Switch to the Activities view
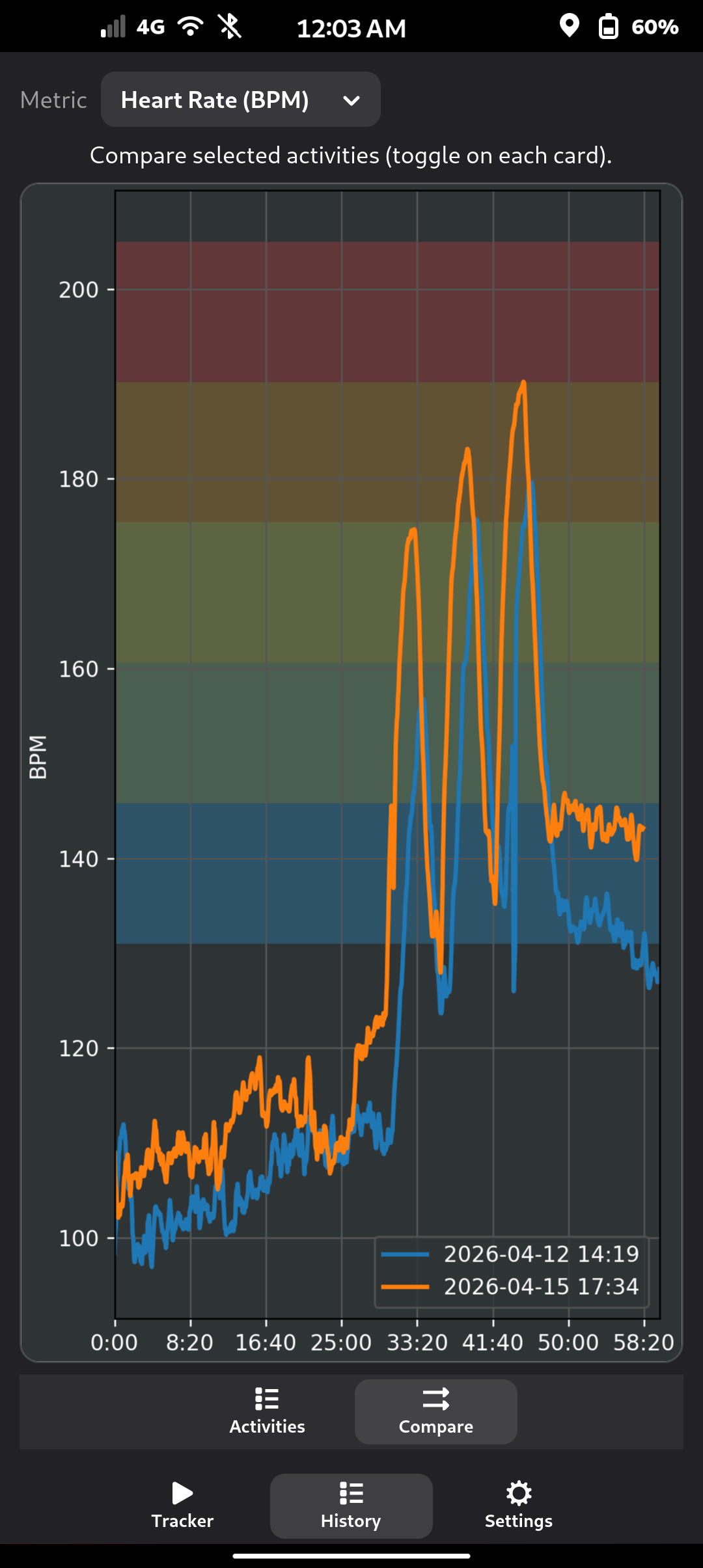This screenshot has width=703, height=1568. pyautogui.click(x=267, y=1411)
